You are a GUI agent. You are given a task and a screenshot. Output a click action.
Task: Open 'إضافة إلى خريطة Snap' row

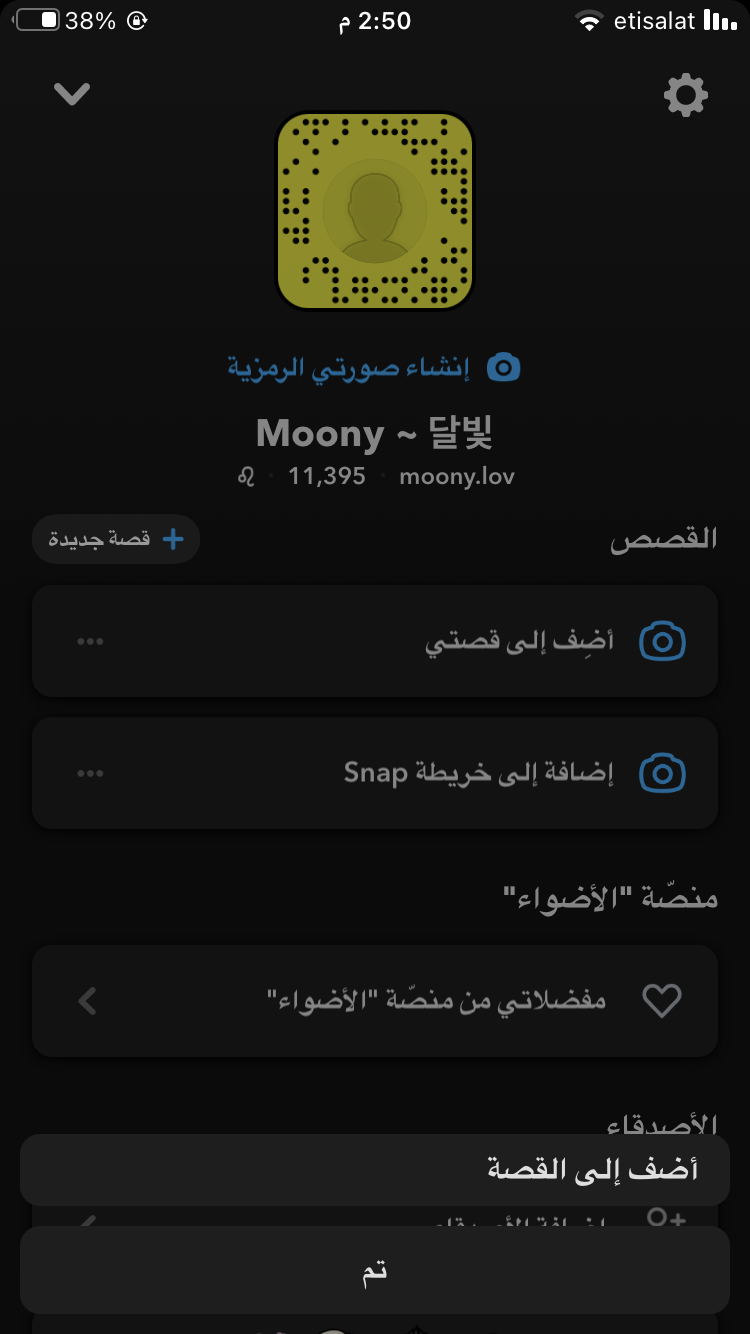pyautogui.click(x=375, y=773)
